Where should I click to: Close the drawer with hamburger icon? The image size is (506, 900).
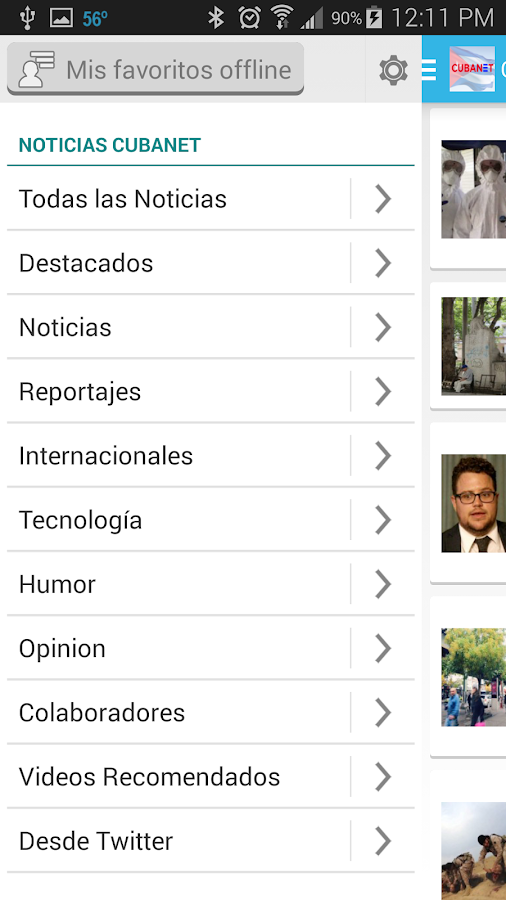429,69
